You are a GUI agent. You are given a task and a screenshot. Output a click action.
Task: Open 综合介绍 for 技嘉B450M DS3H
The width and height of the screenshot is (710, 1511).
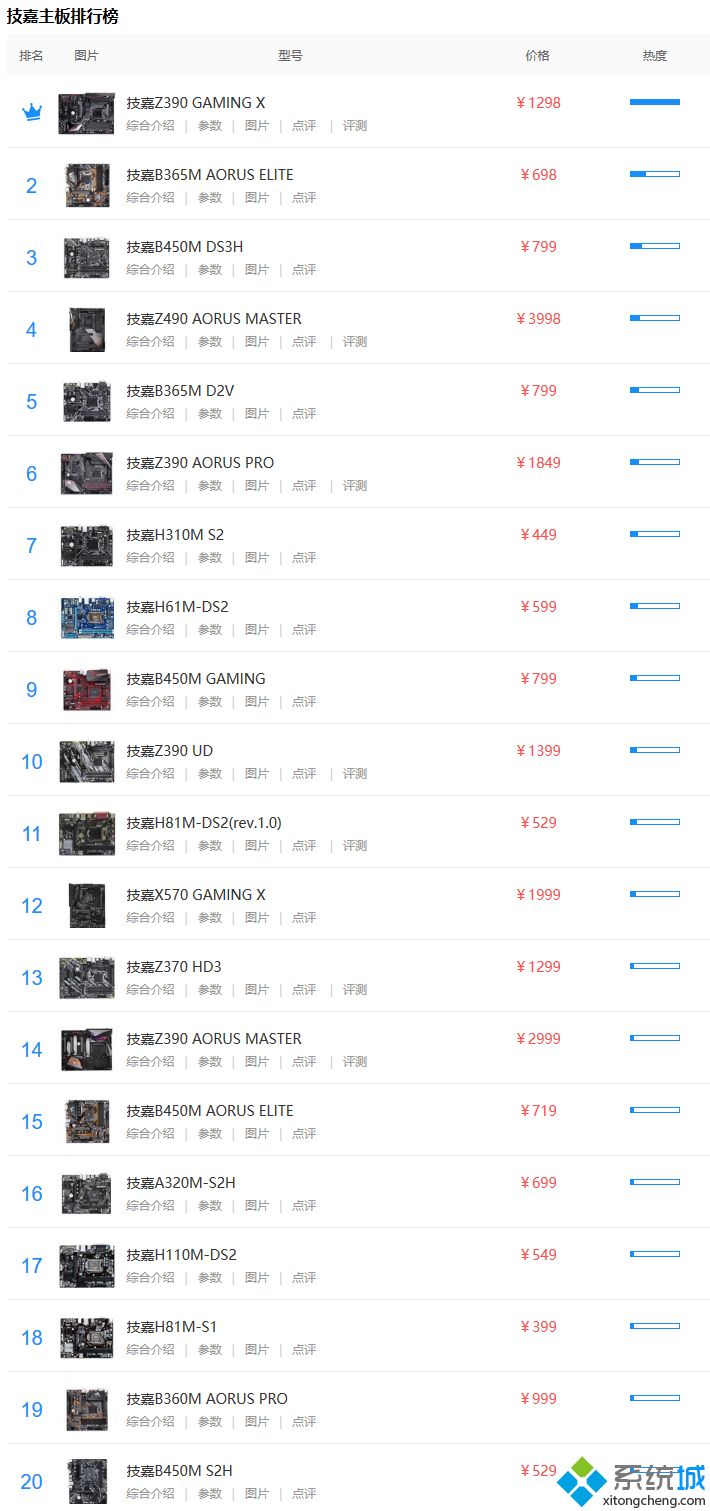pos(150,270)
